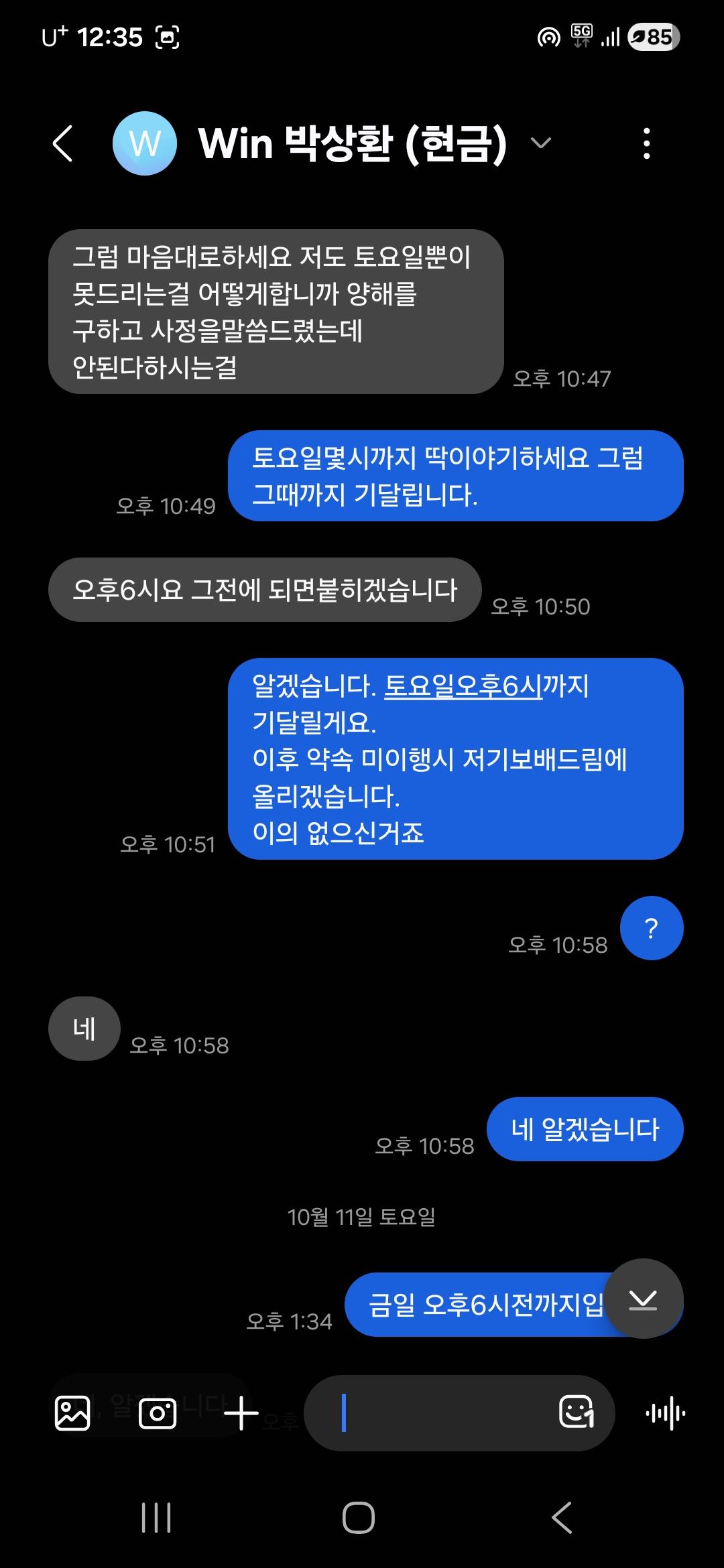
Task: Select the '오후6시요' received message bubble
Action: (x=263, y=588)
